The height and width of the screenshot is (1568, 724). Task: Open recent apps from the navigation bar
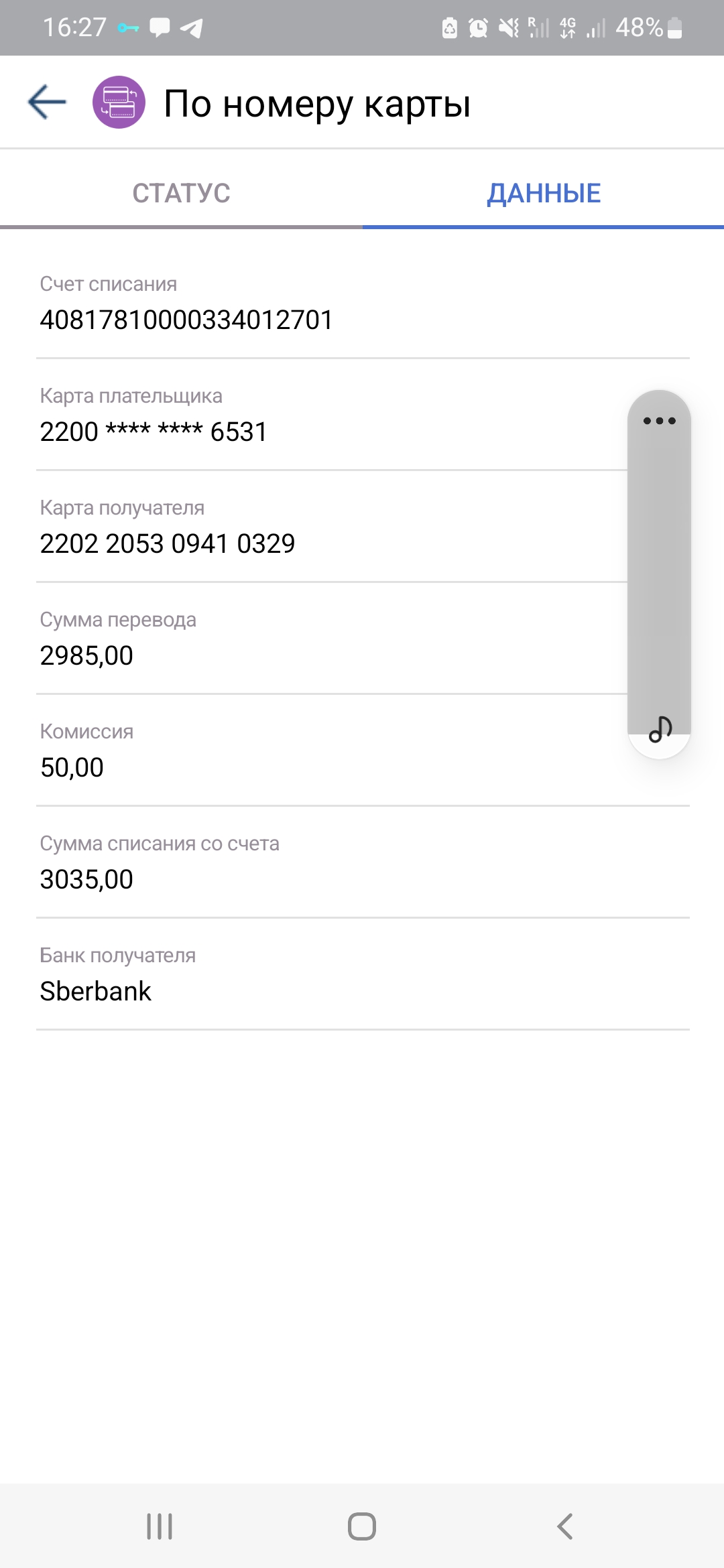(160, 1526)
